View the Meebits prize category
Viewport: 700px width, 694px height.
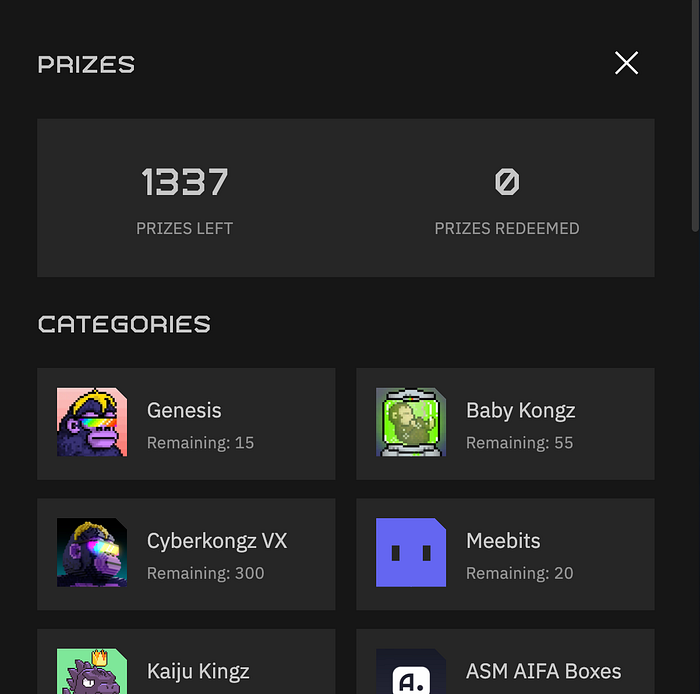click(505, 554)
